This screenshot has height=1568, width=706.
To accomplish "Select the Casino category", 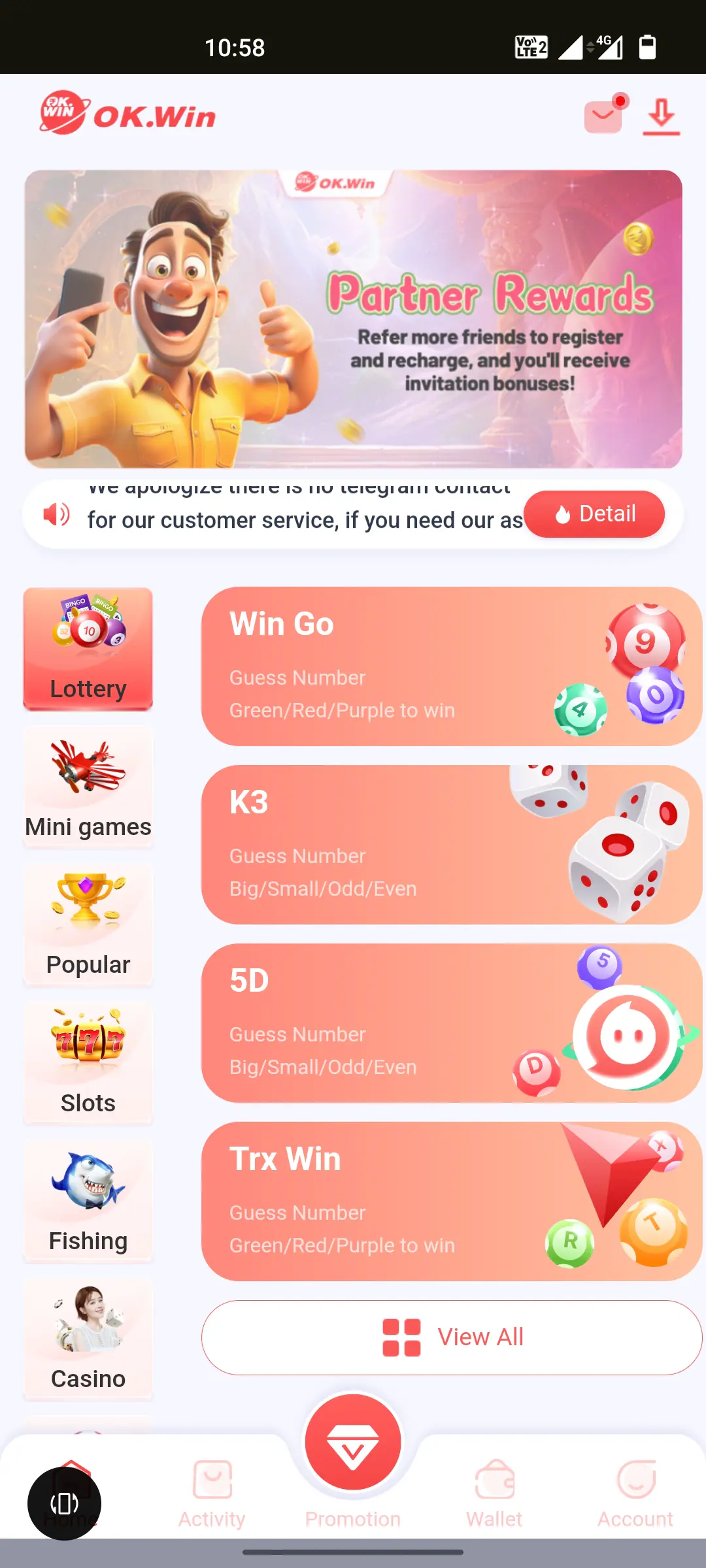I will [x=88, y=1339].
